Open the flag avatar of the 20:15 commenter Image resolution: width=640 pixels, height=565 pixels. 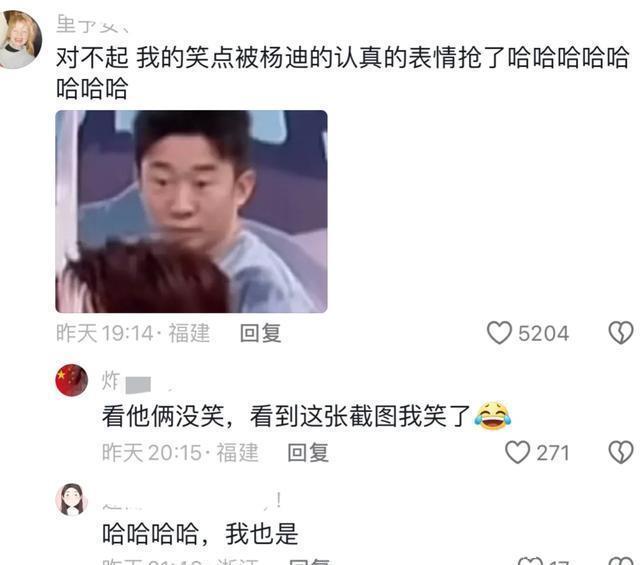click(x=71, y=380)
